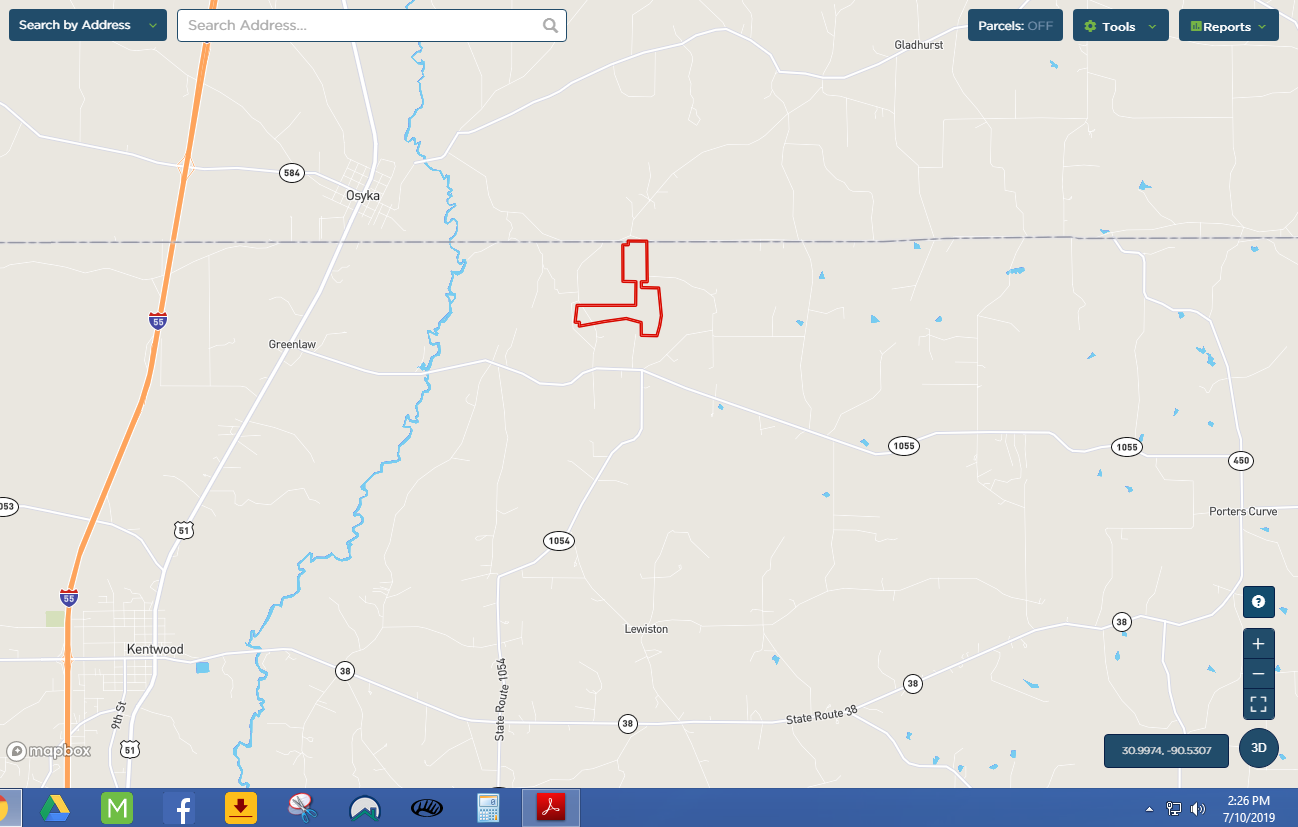Open the Search by Address dropdown

87,25
